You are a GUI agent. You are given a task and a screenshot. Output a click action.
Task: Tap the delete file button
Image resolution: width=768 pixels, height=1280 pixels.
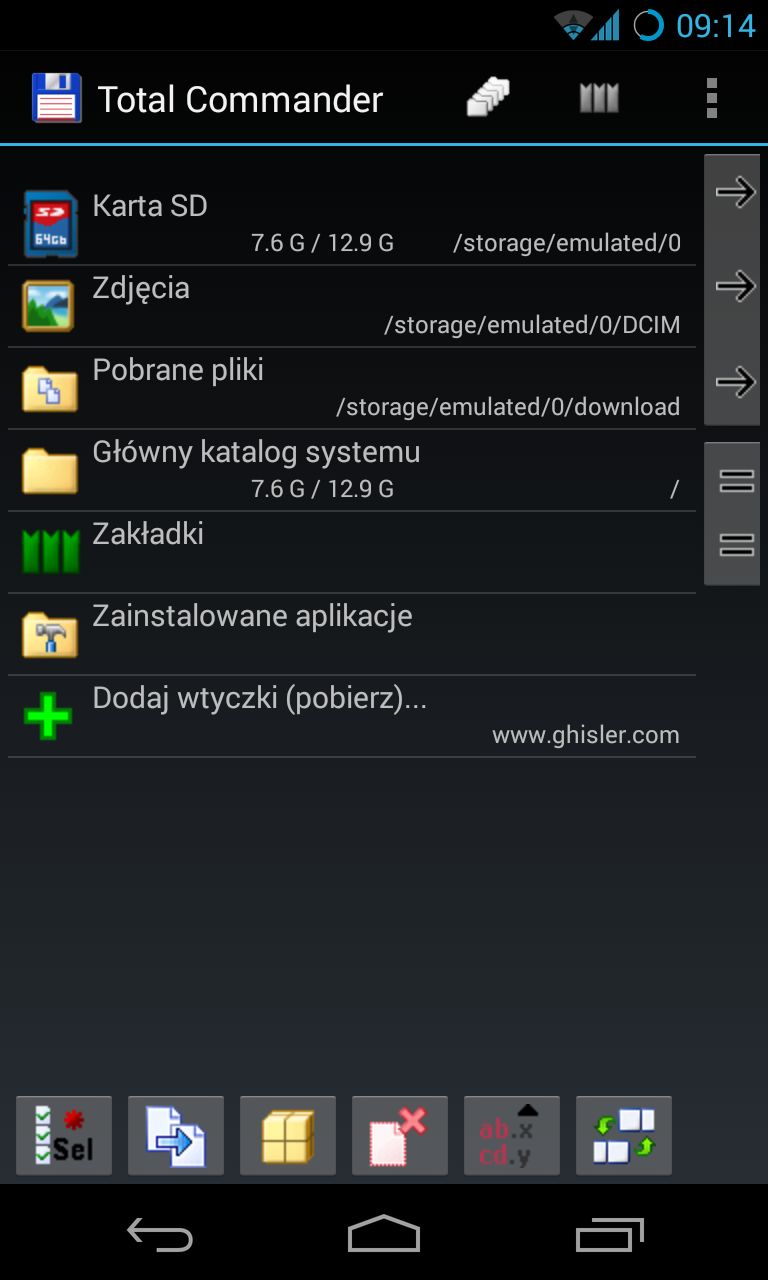400,1135
